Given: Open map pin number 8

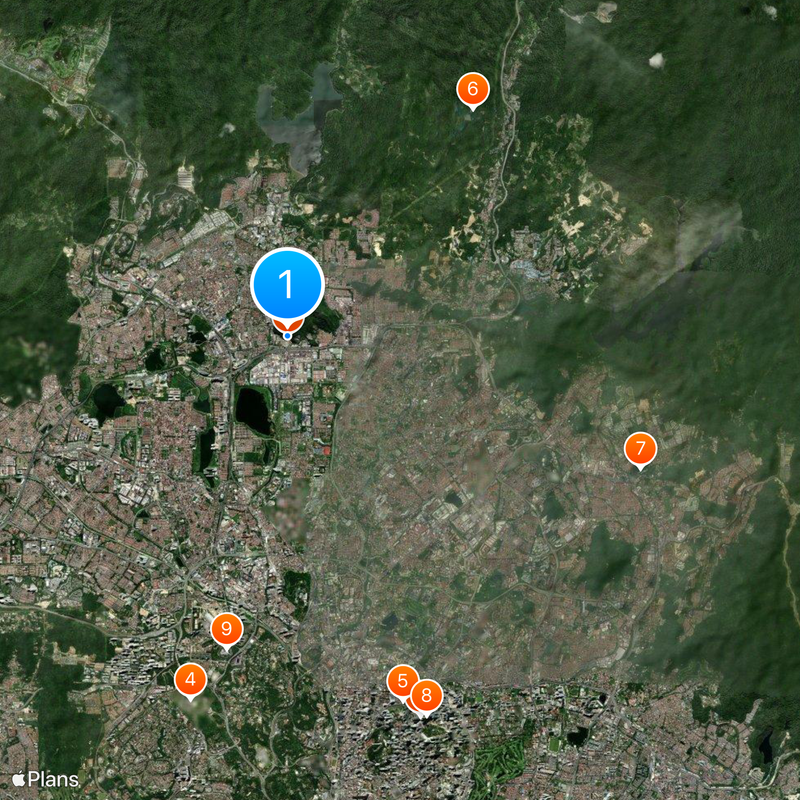Looking at the screenshot, I should point(428,696).
